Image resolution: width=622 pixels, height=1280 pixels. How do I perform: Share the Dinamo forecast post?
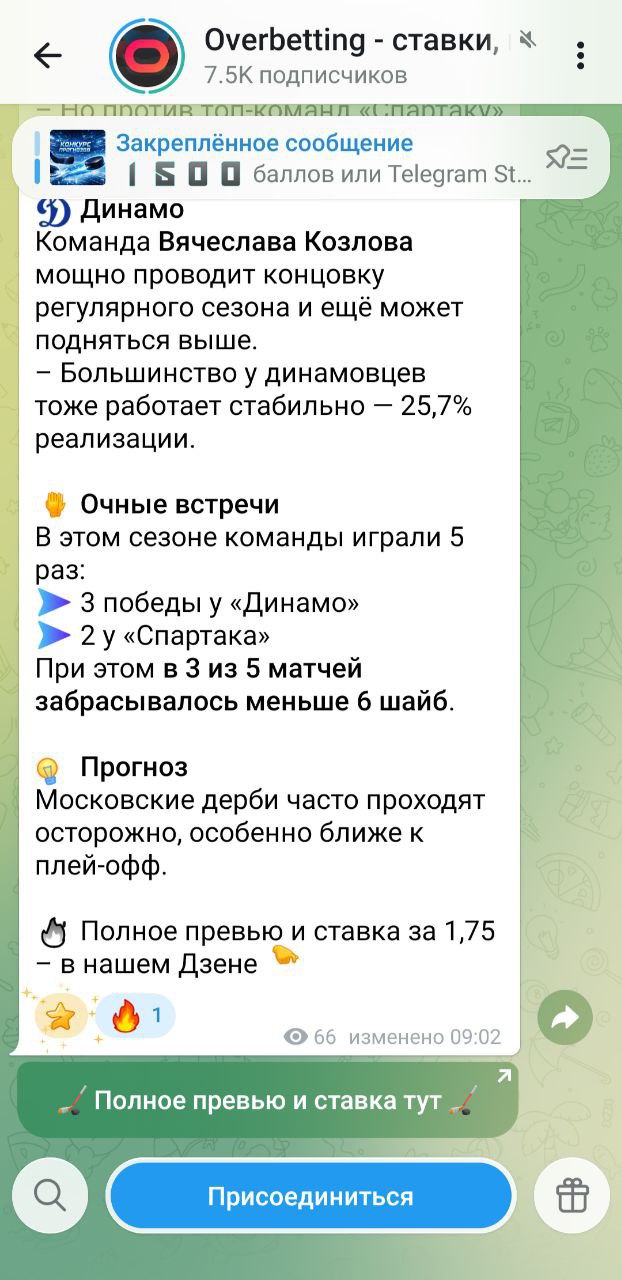565,1019
